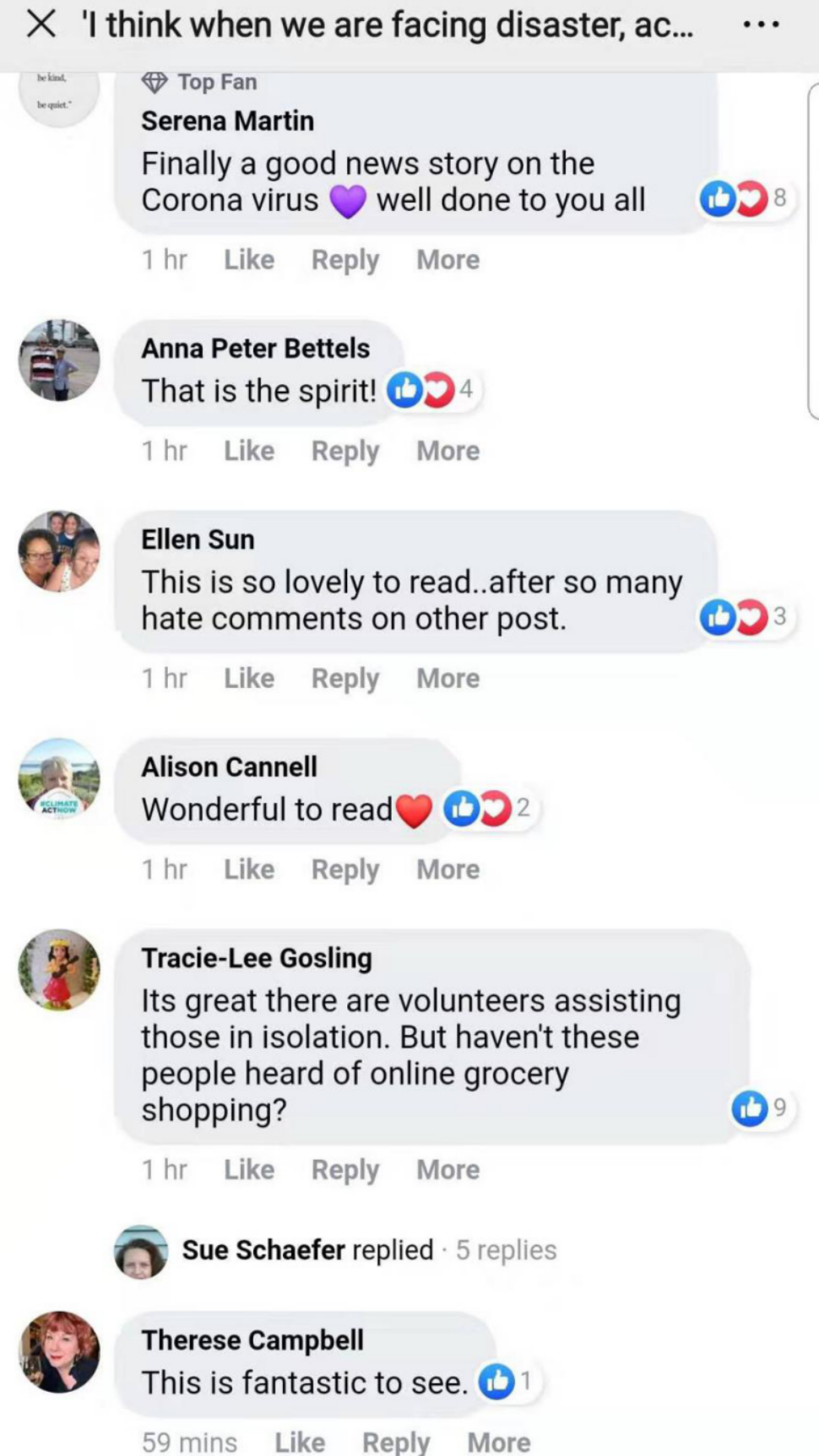Like Alison Cannell's comment
The image size is (819, 1456).
tap(249, 869)
